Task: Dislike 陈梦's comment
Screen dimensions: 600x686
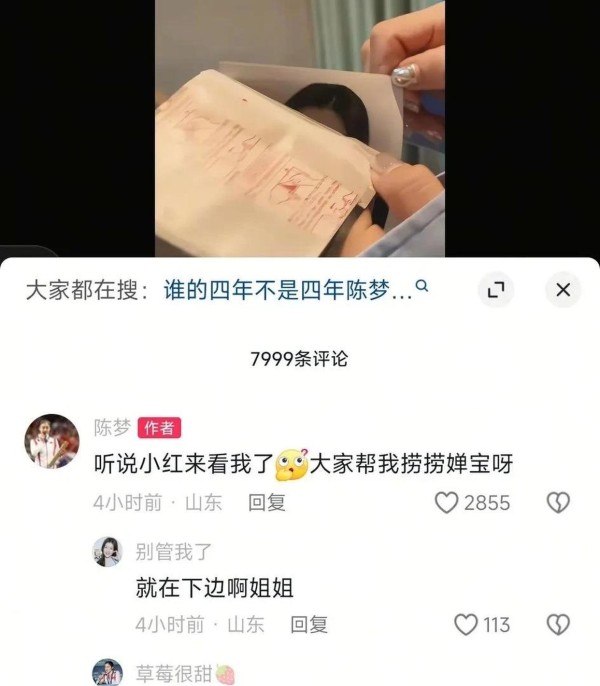Action: (x=557, y=503)
